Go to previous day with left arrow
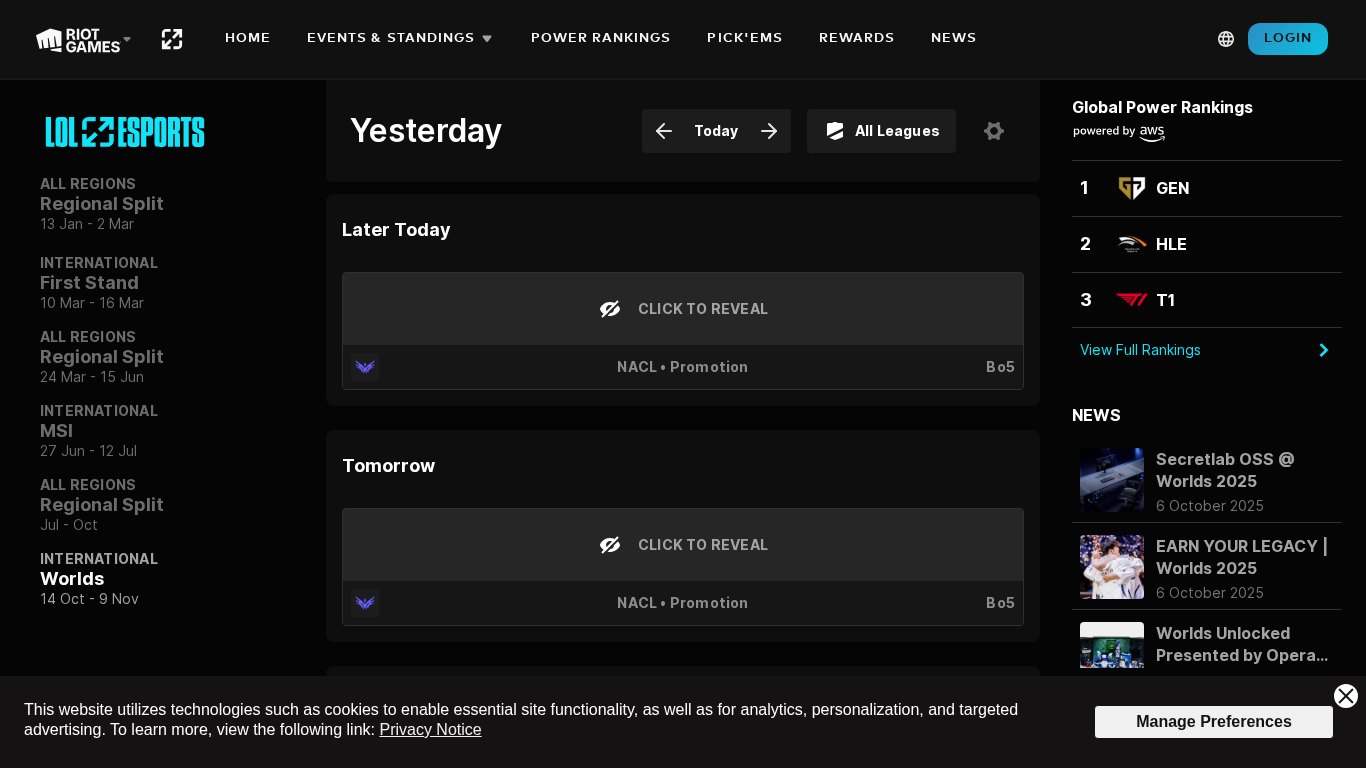The height and width of the screenshot is (768, 1366). (664, 131)
